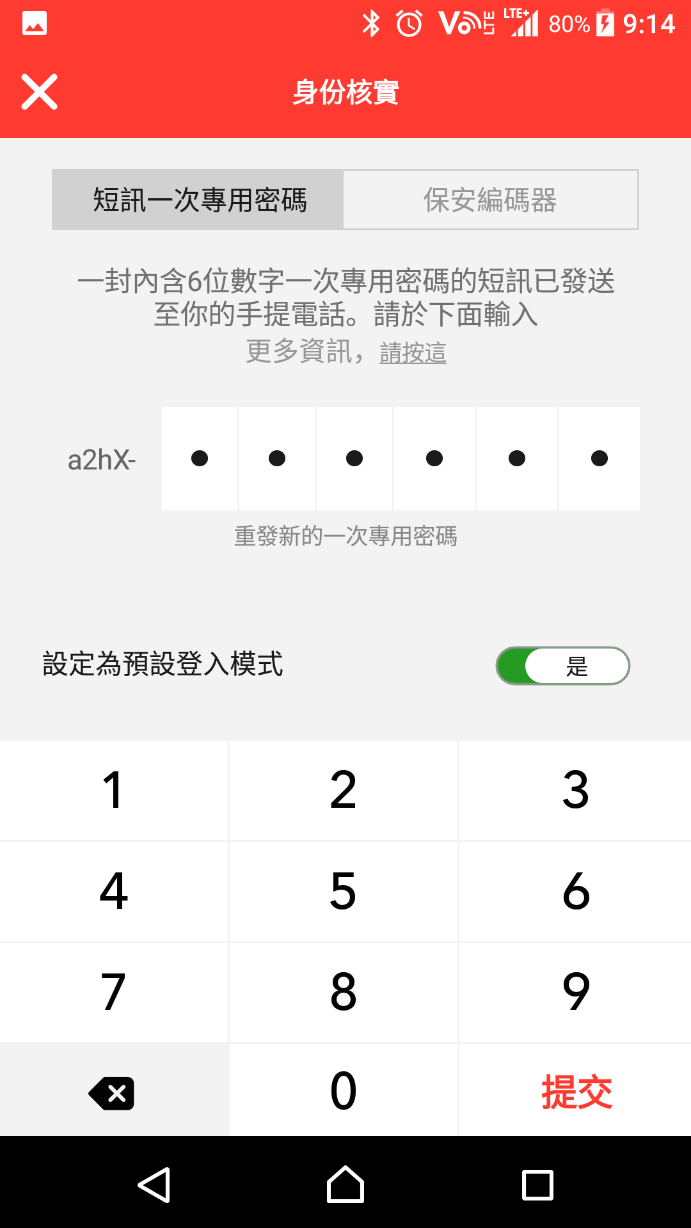Enter digit 3 on the keypad
The width and height of the screenshot is (691, 1228).
coord(575,791)
